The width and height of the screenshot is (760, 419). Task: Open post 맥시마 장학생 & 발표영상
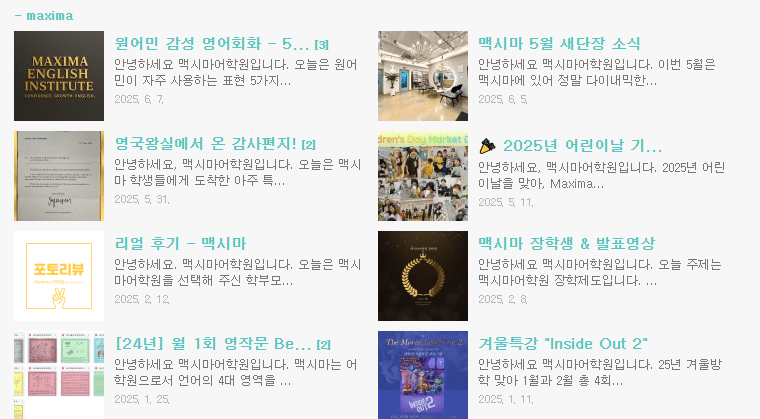tap(566, 244)
